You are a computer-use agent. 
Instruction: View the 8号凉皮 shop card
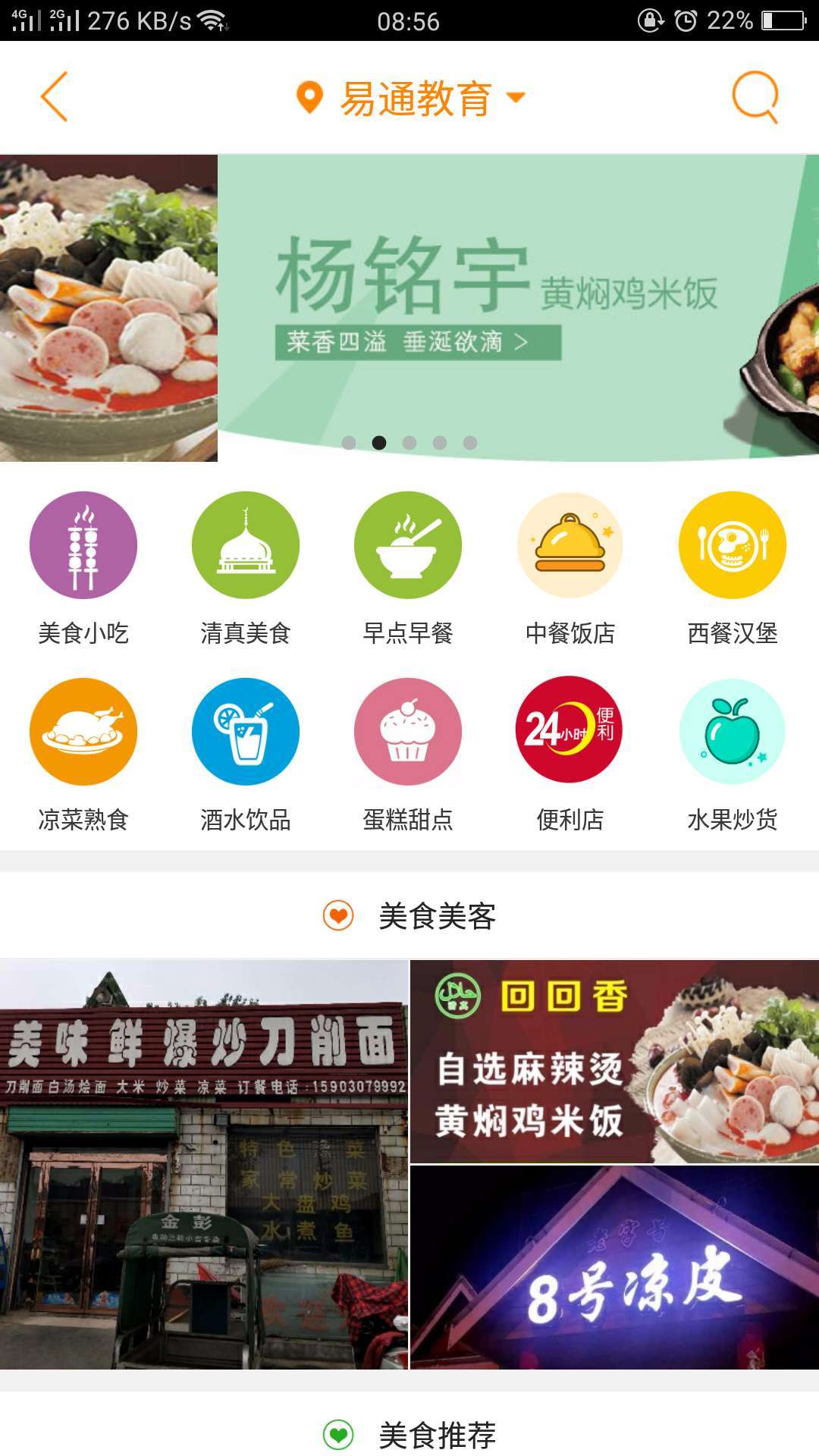pos(614,1268)
